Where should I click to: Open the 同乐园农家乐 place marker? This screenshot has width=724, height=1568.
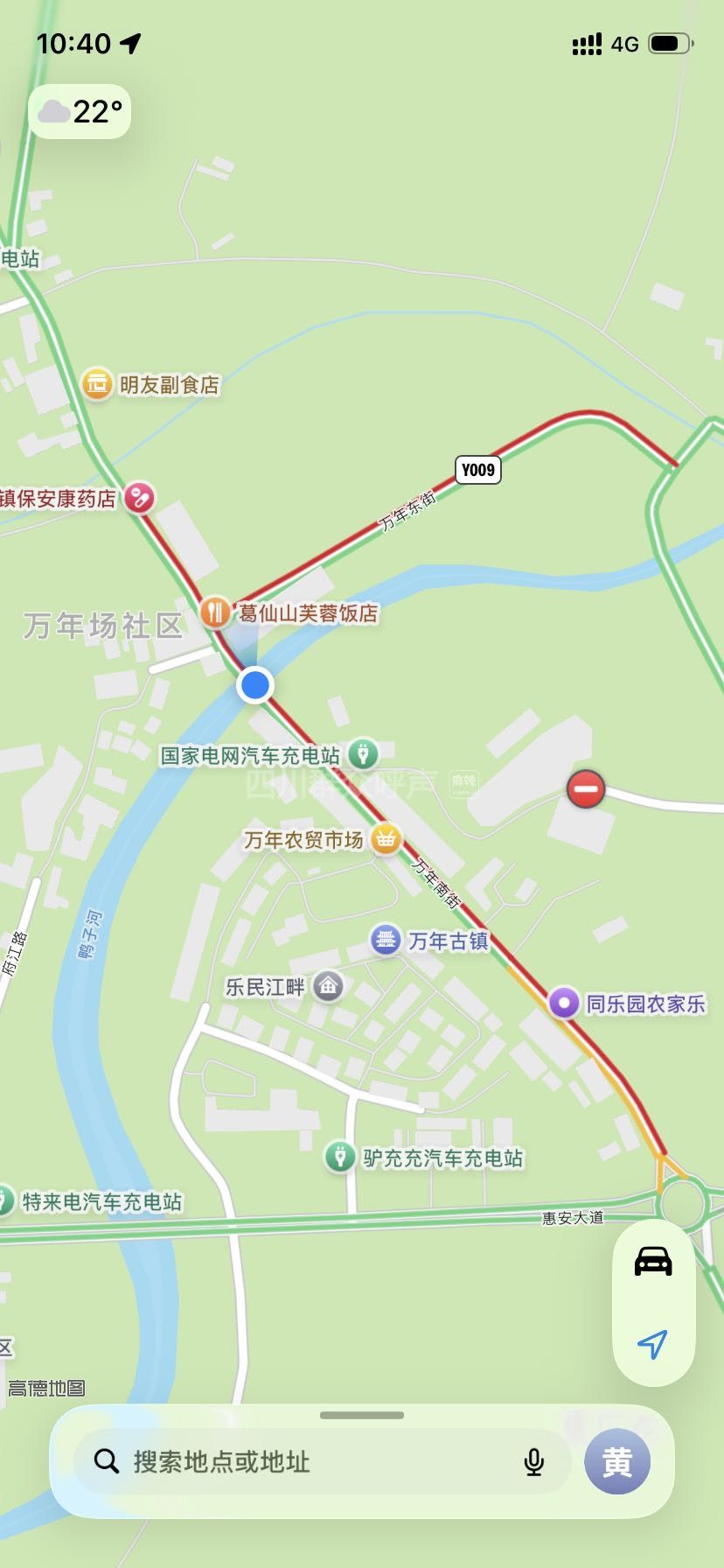(564, 1003)
